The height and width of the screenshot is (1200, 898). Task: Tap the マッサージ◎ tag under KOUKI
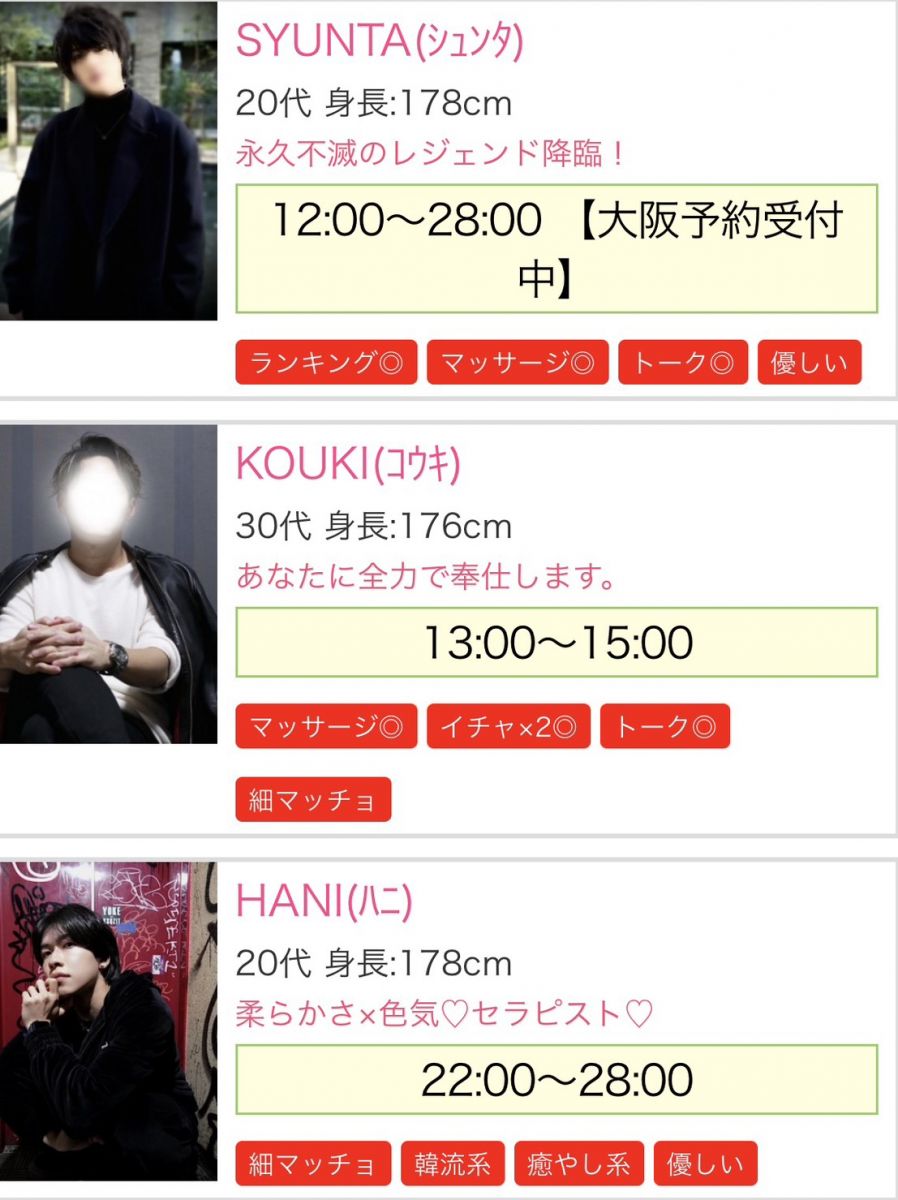click(x=327, y=727)
